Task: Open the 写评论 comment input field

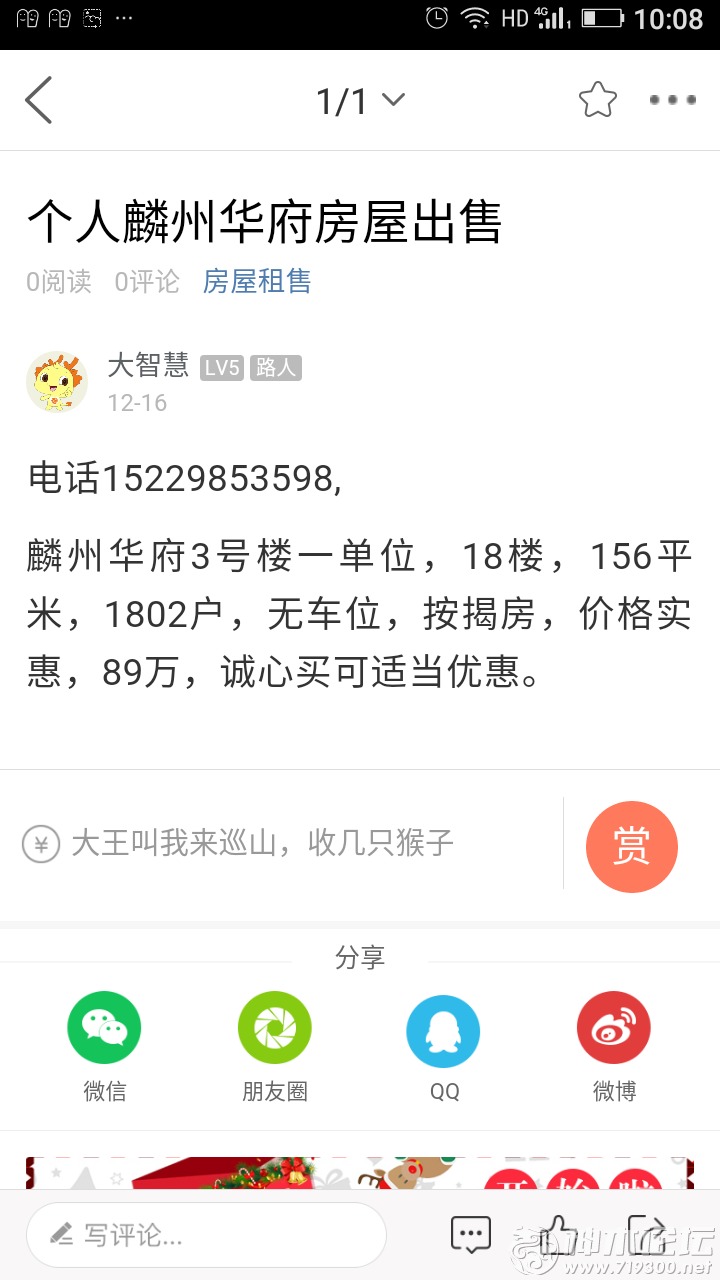Action: [x=206, y=1235]
